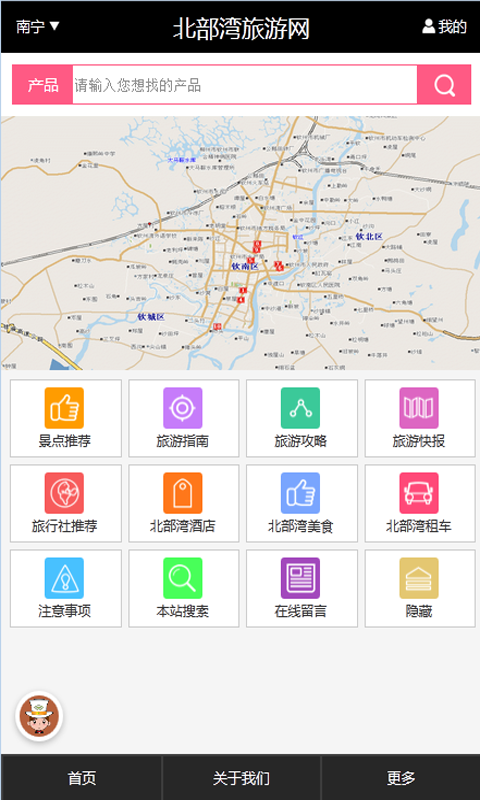Focus the product search input field
This screenshot has height=800, width=480.
click(245, 85)
